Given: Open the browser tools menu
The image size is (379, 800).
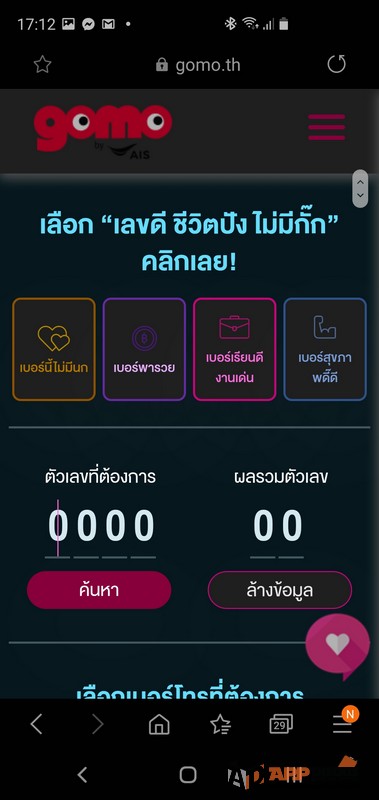Looking at the screenshot, I should point(343,723).
